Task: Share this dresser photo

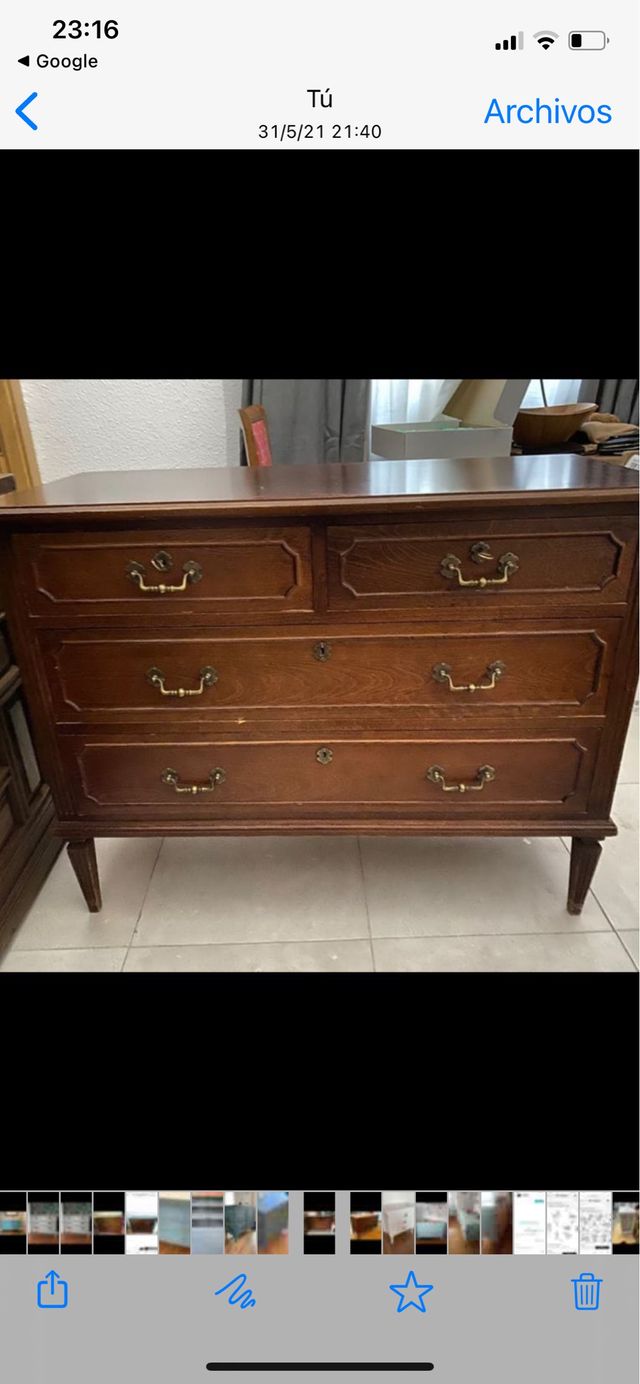Action: click(52, 1291)
